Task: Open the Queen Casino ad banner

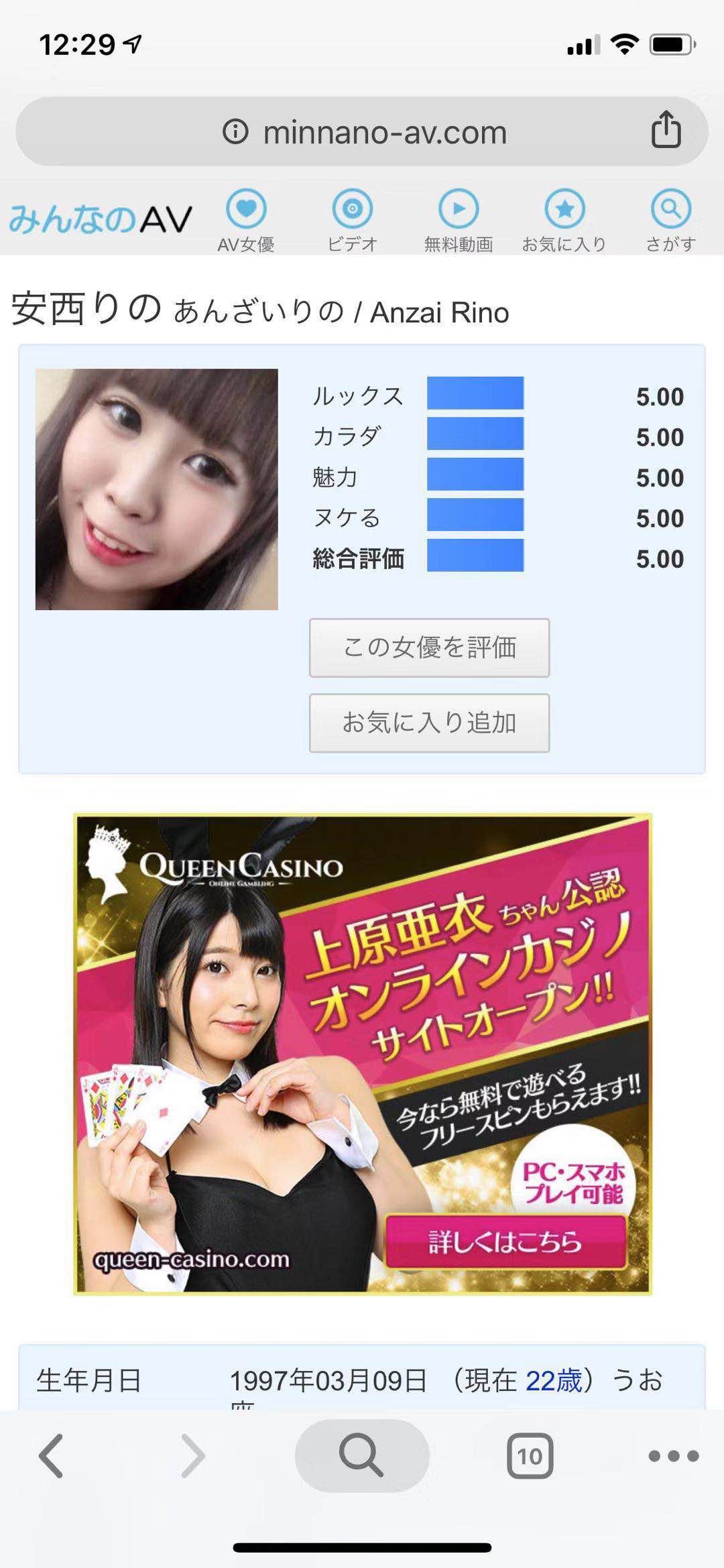Action: (362, 1054)
